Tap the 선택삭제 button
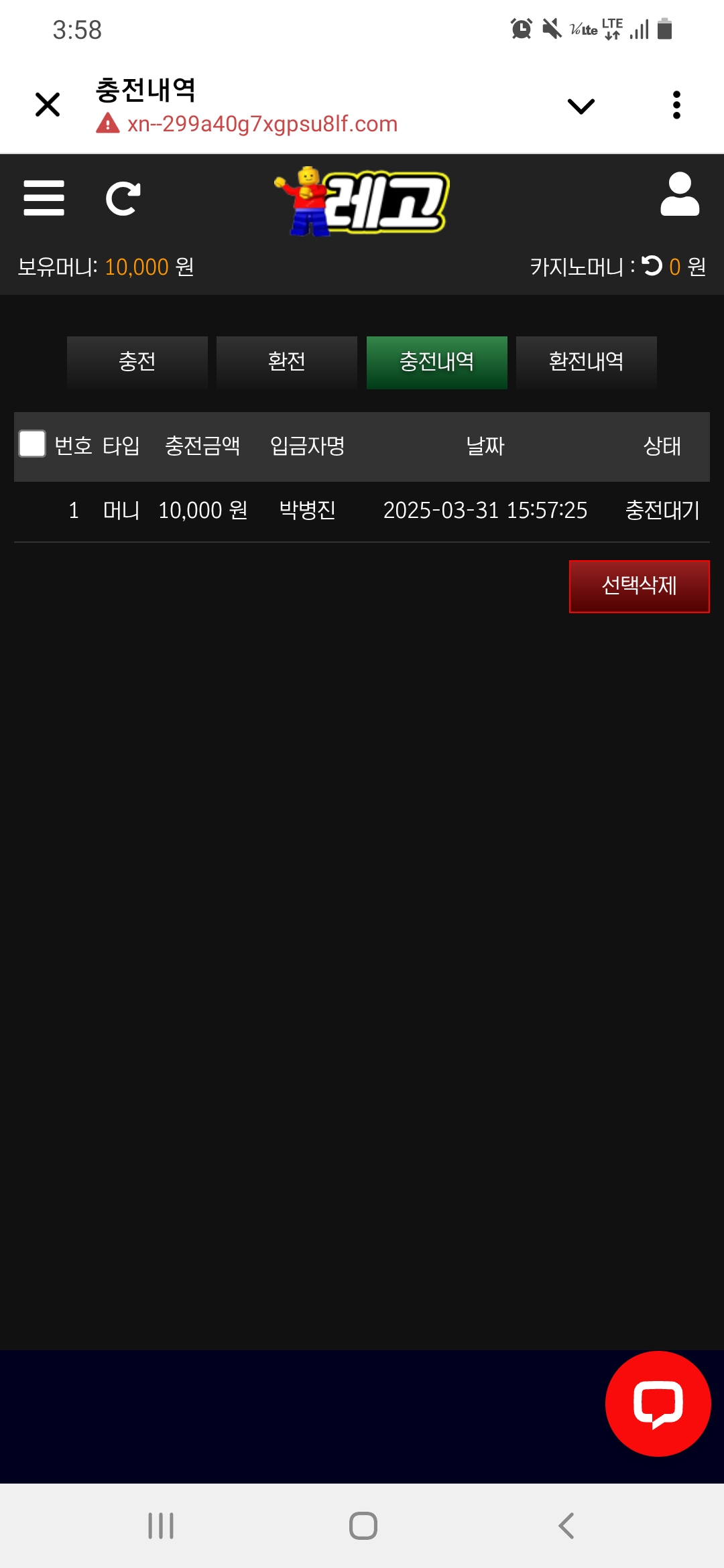 coord(639,586)
